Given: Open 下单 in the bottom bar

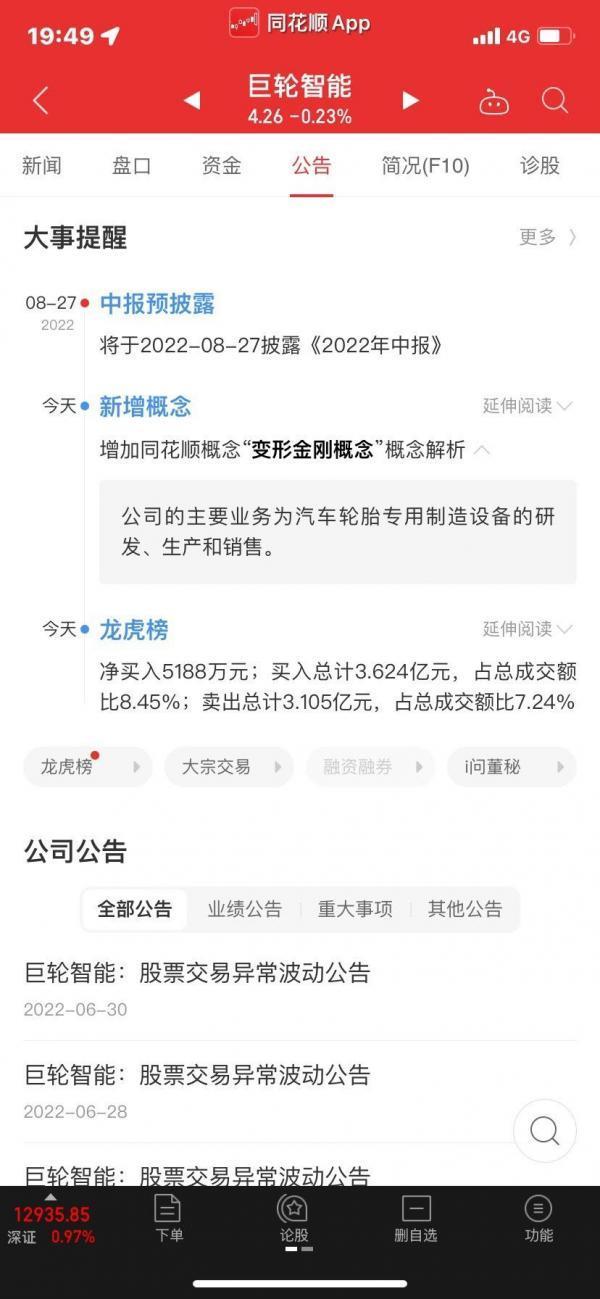Looking at the screenshot, I should coord(169,1217).
